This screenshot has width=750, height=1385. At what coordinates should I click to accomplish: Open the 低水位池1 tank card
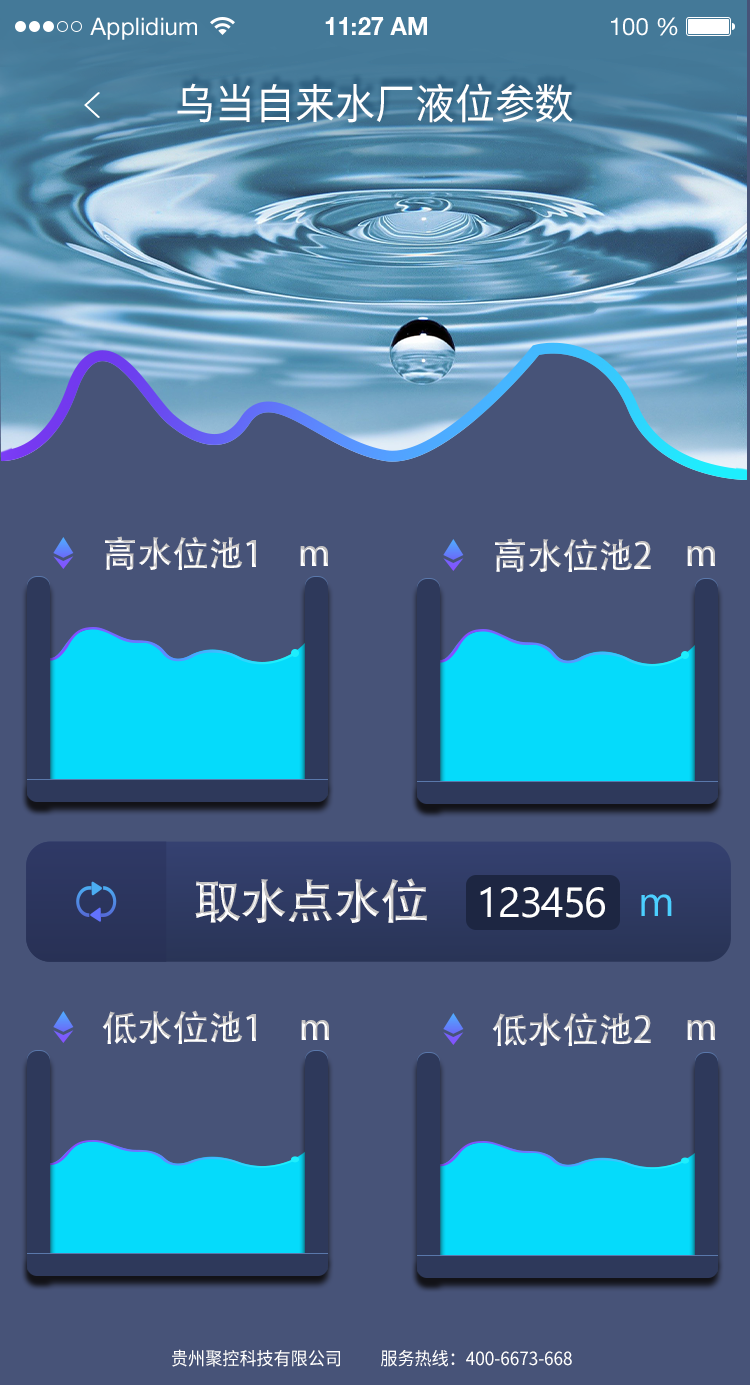(177, 1163)
